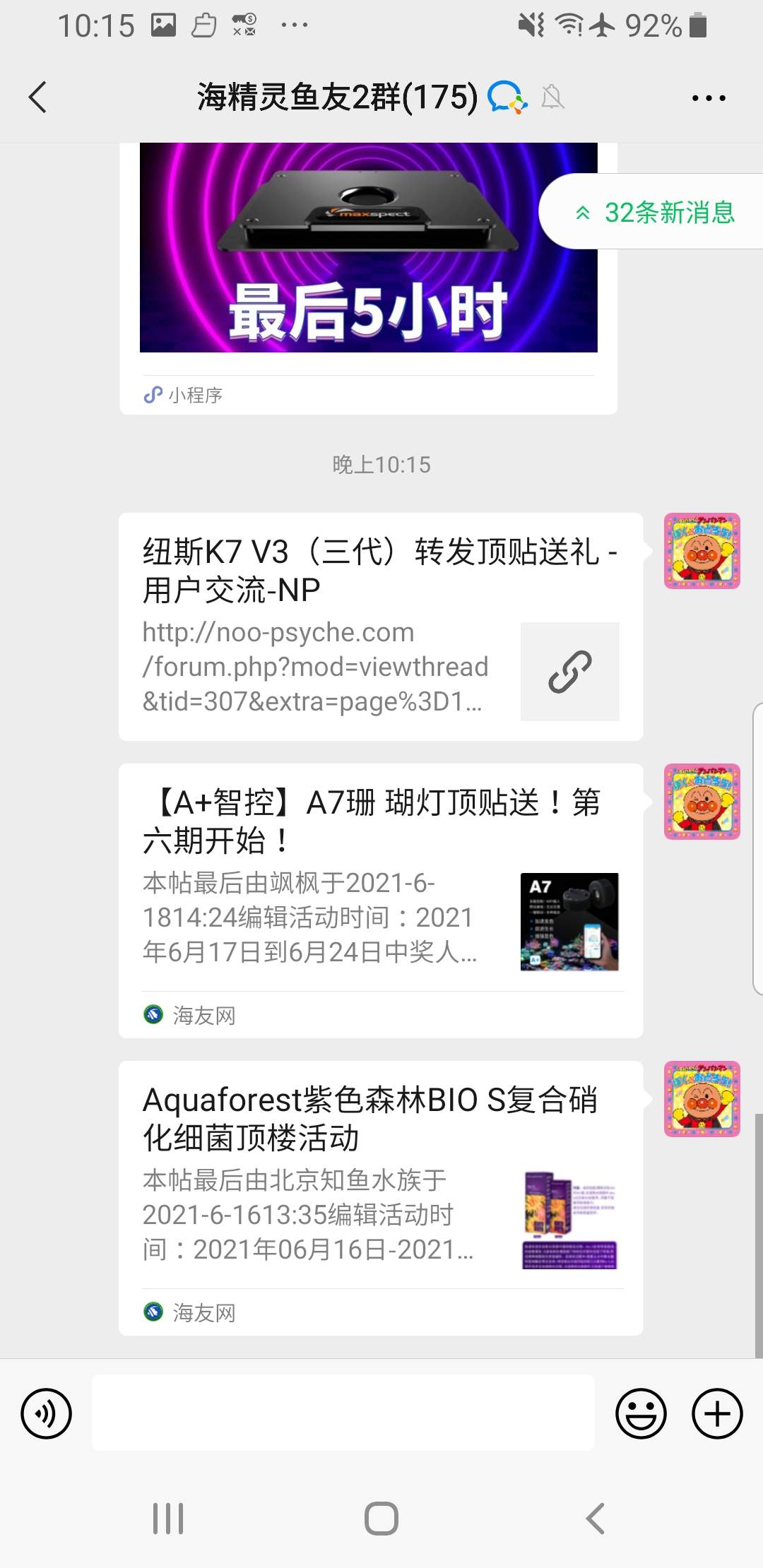763x1568 pixels.
Task: Open the plus attachments menu
Action: 717,1413
